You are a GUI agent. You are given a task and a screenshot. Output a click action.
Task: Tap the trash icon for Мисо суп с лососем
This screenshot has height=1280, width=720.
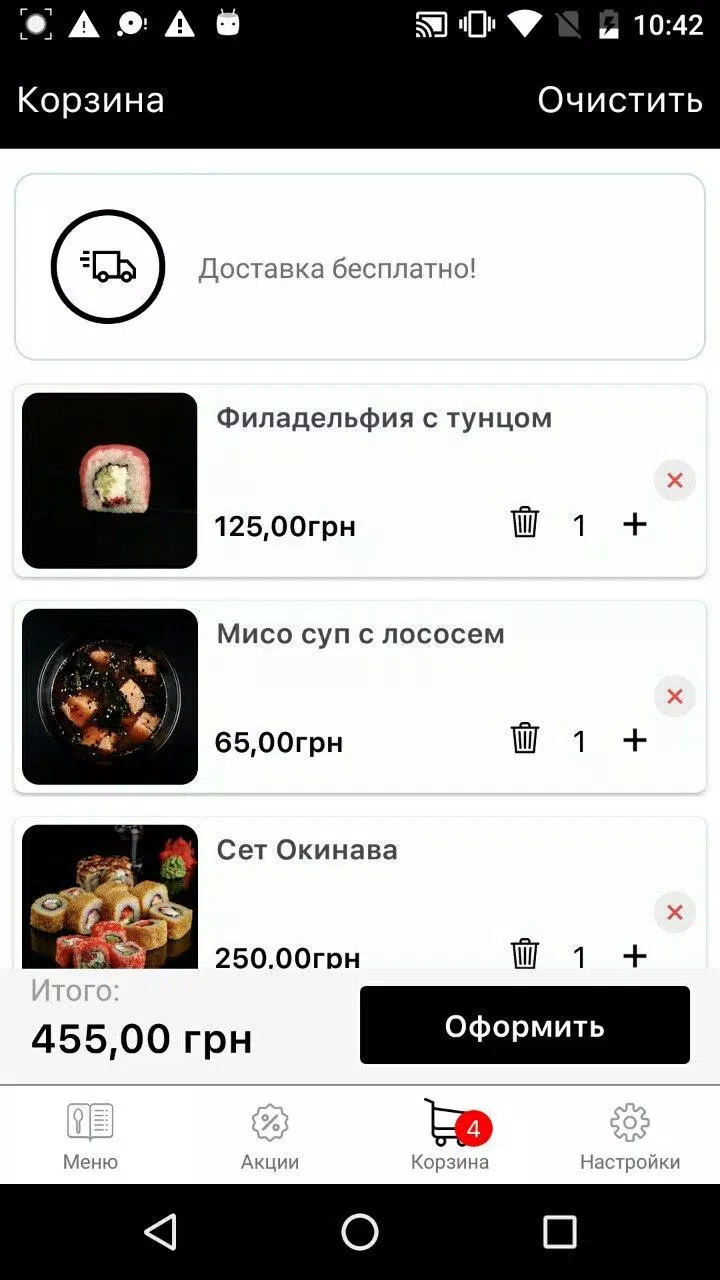pos(525,739)
